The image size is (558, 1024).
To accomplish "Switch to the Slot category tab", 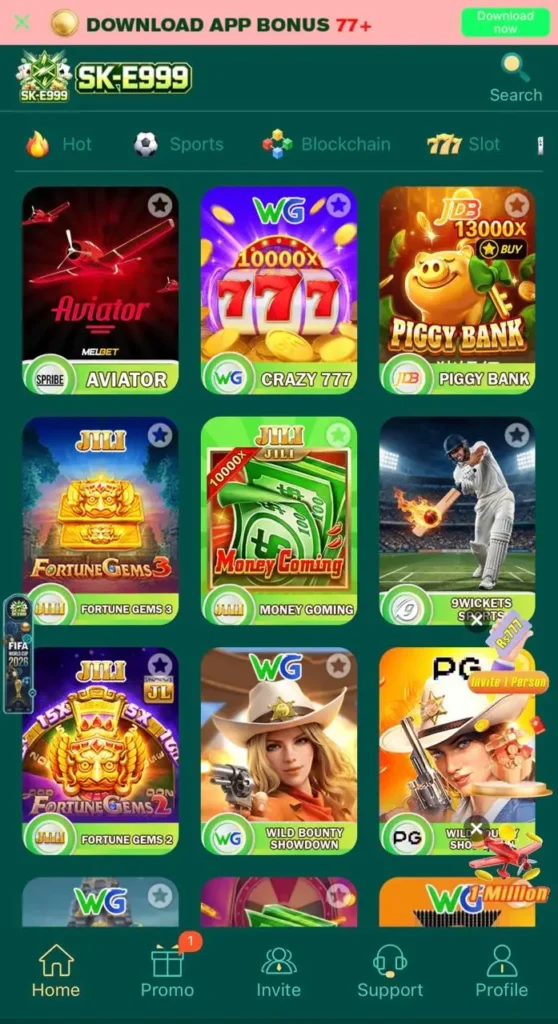I will click(x=463, y=144).
